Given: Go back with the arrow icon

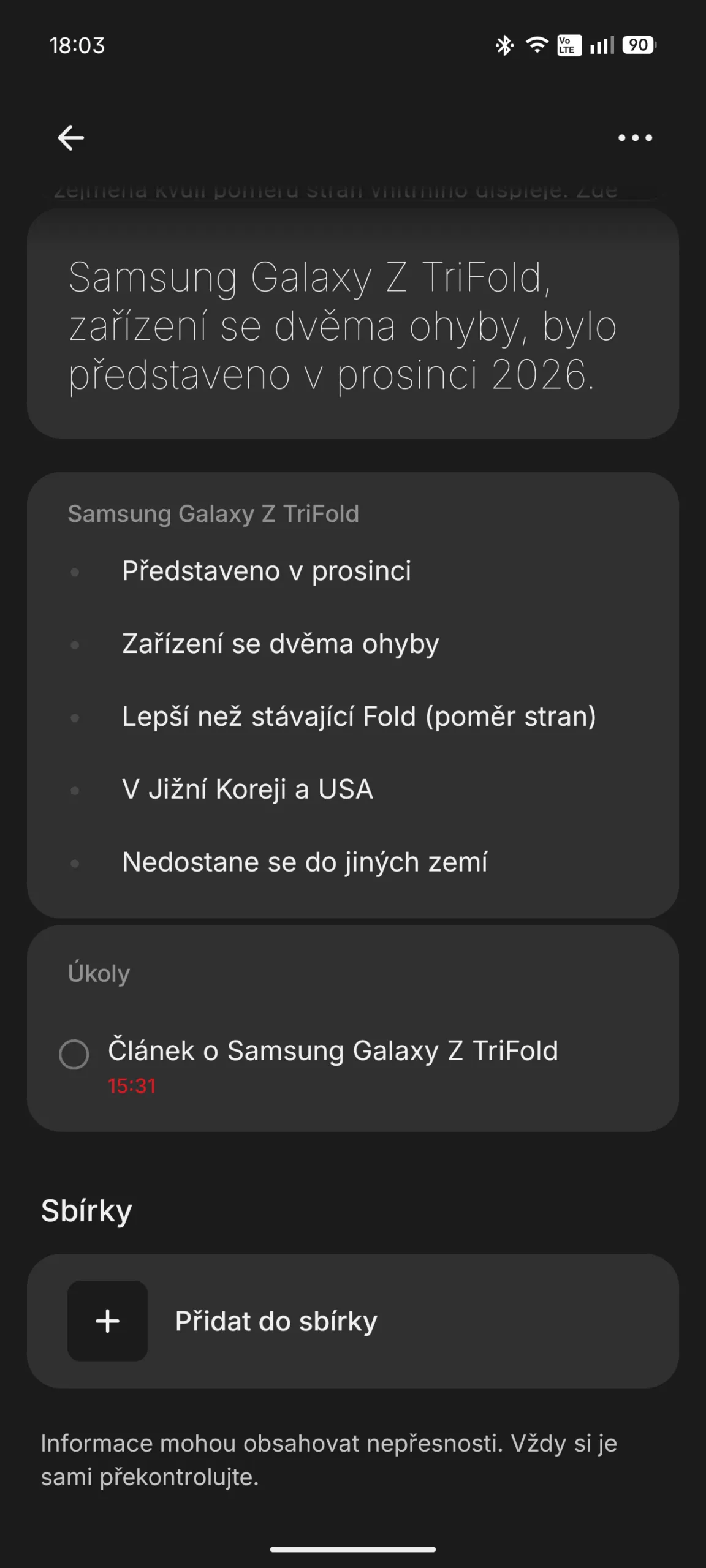Looking at the screenshot, I should pos(70,137).
